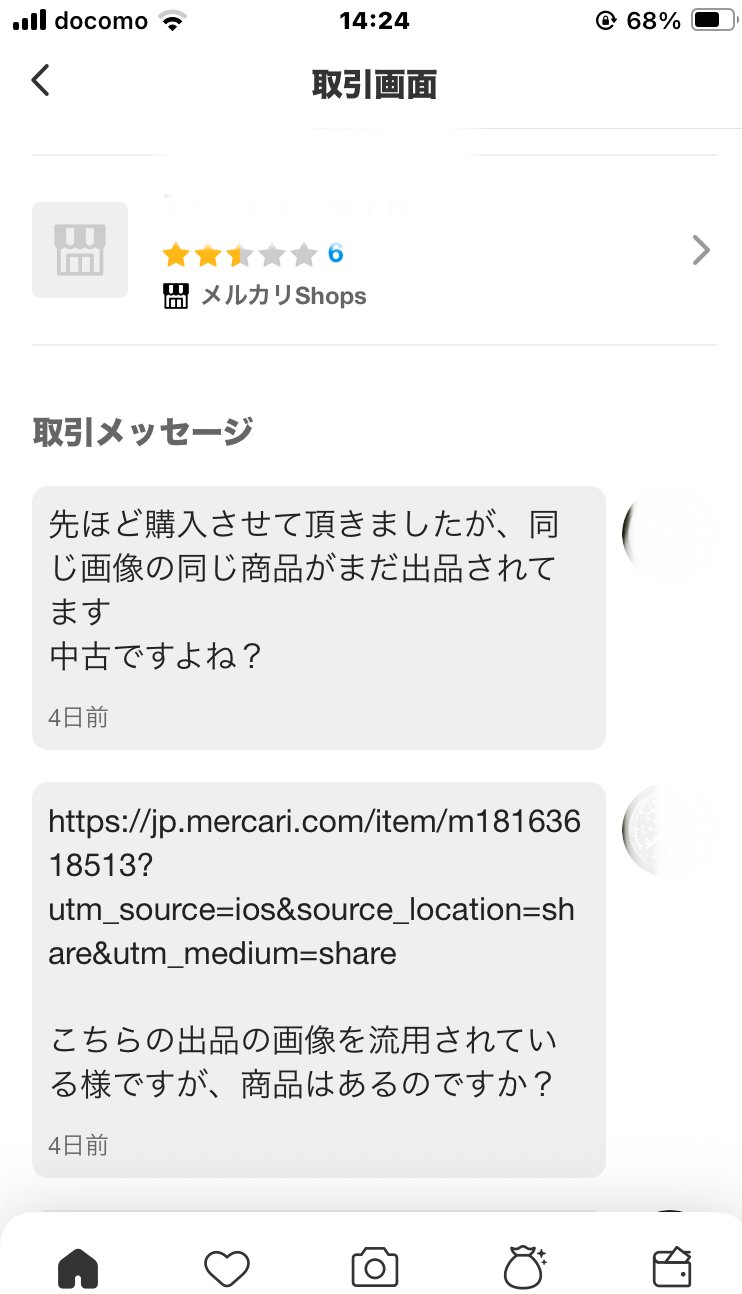Open the メルカリShops seller profile row
Screen dimensions: 742x1294
pyautogui.click(x=374, y=251)
